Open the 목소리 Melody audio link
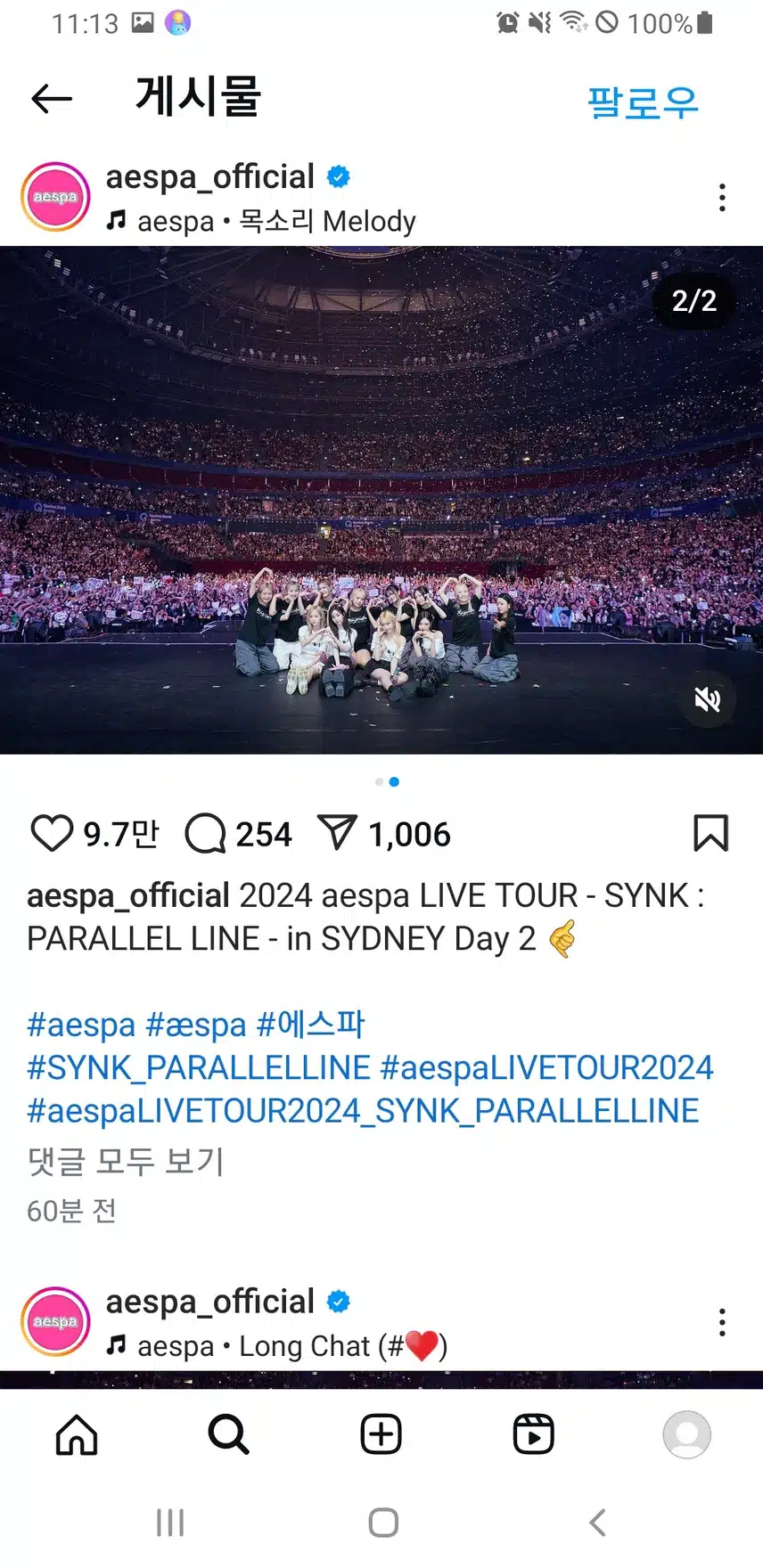 [x=276, y=221]
